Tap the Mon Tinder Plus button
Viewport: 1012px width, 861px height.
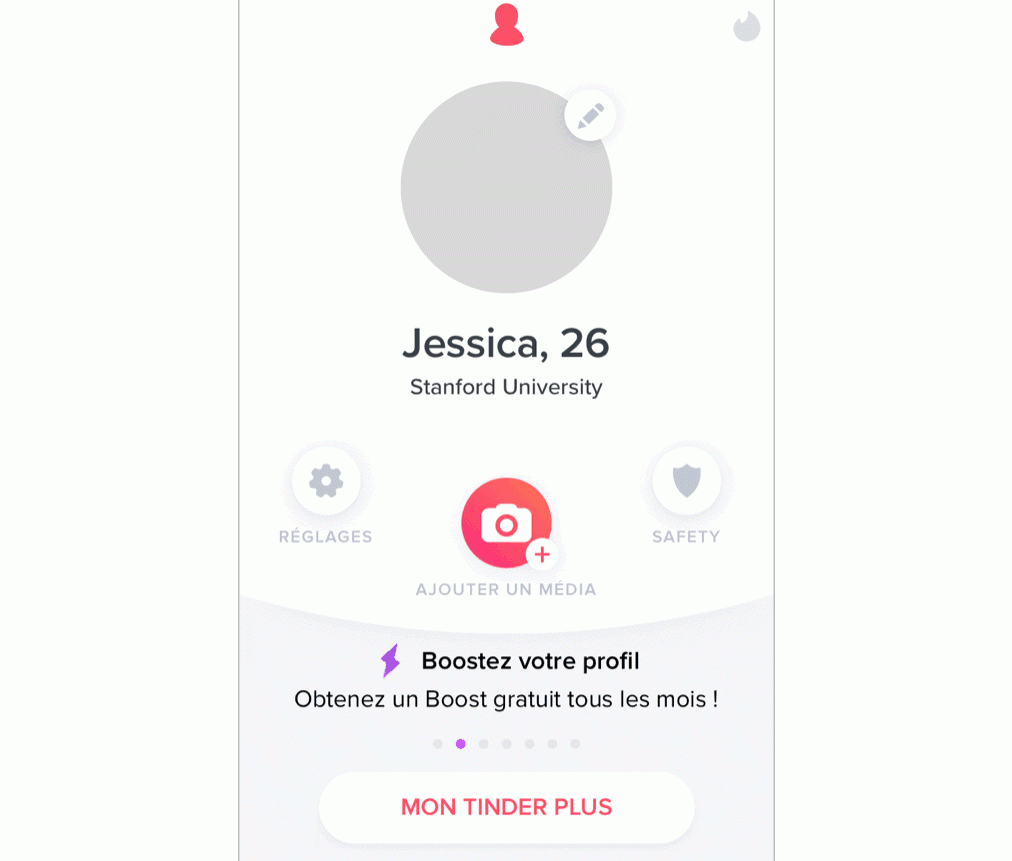click(506, 807)
